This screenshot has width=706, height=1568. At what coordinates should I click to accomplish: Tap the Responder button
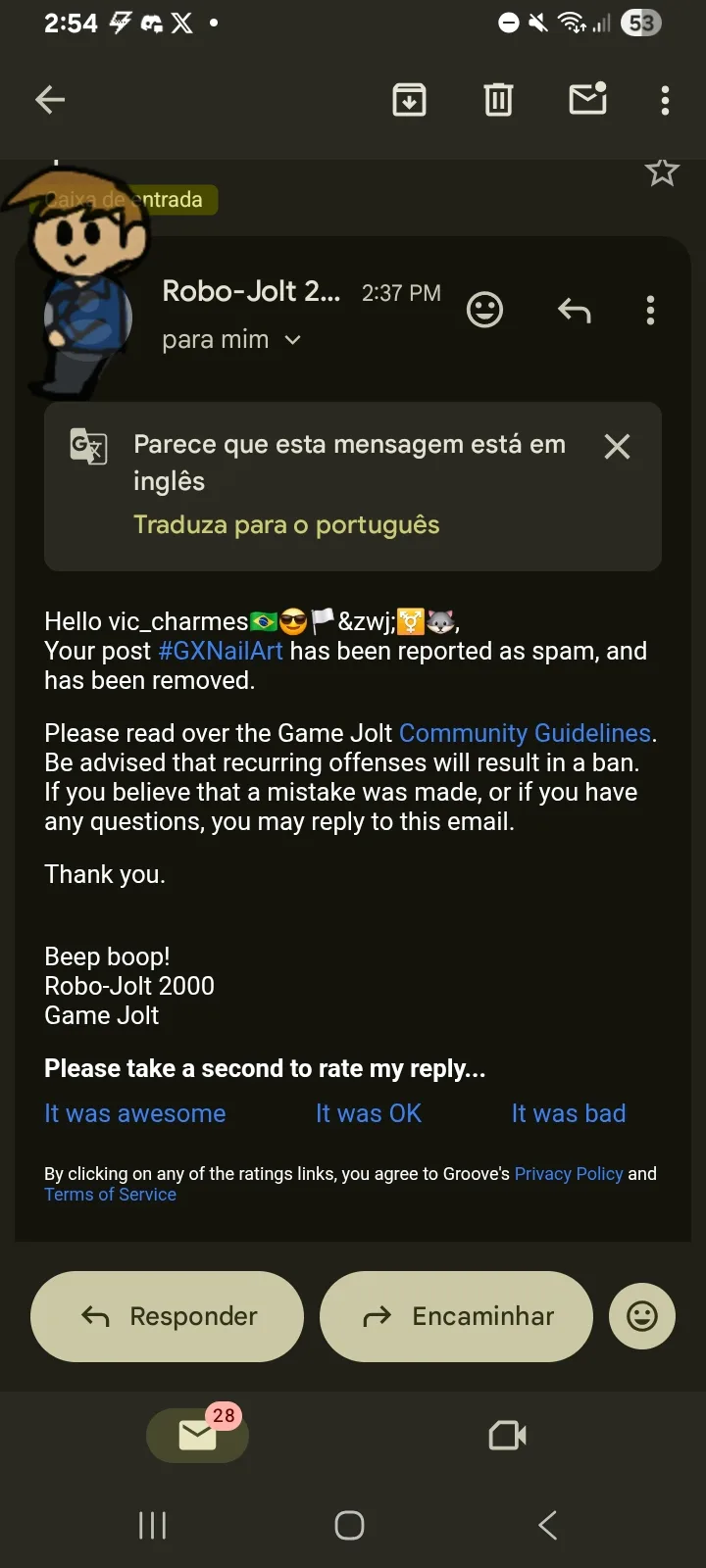[168, 1316]
